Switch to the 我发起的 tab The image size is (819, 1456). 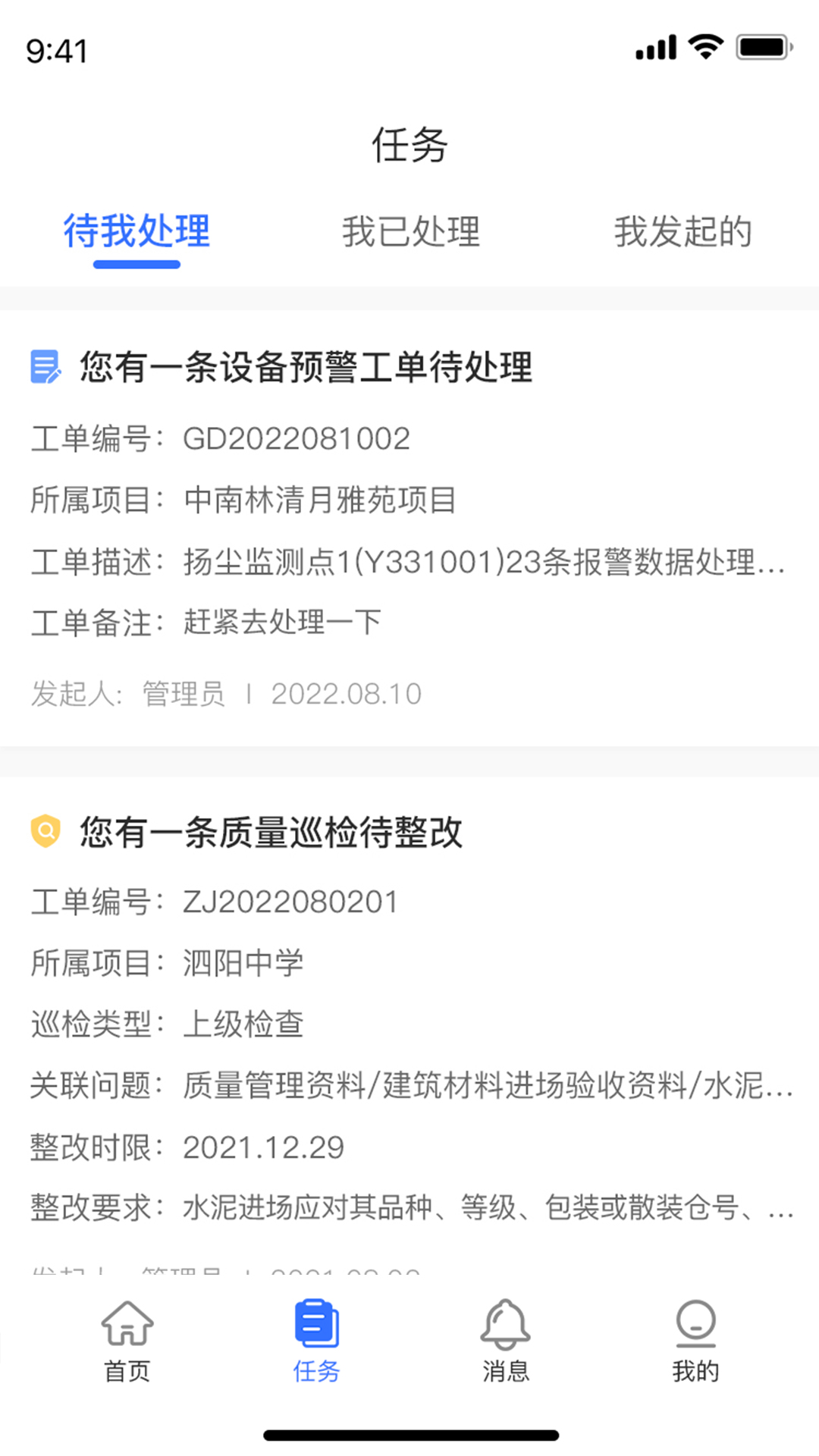(x=682, y=231)
